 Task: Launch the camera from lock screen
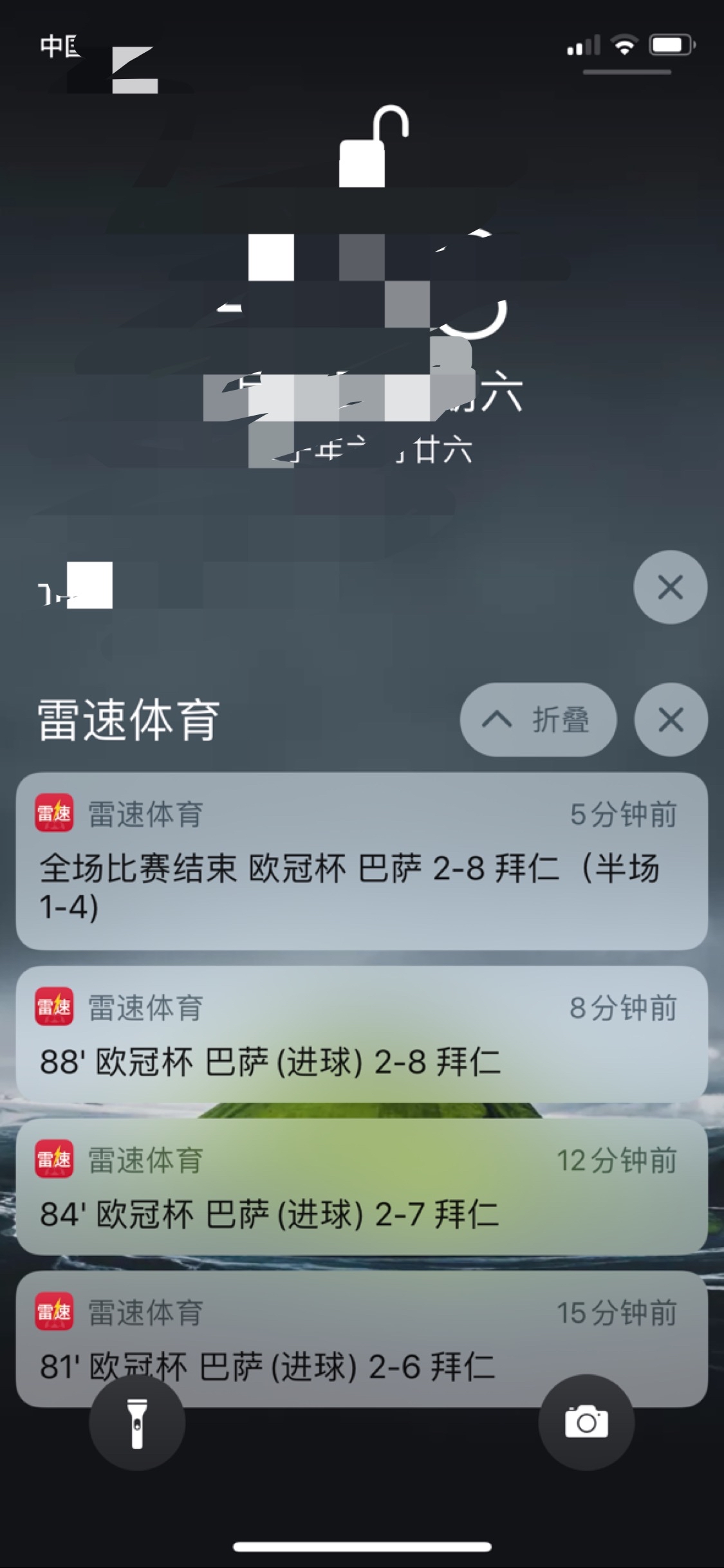[x=586, y=1422]
